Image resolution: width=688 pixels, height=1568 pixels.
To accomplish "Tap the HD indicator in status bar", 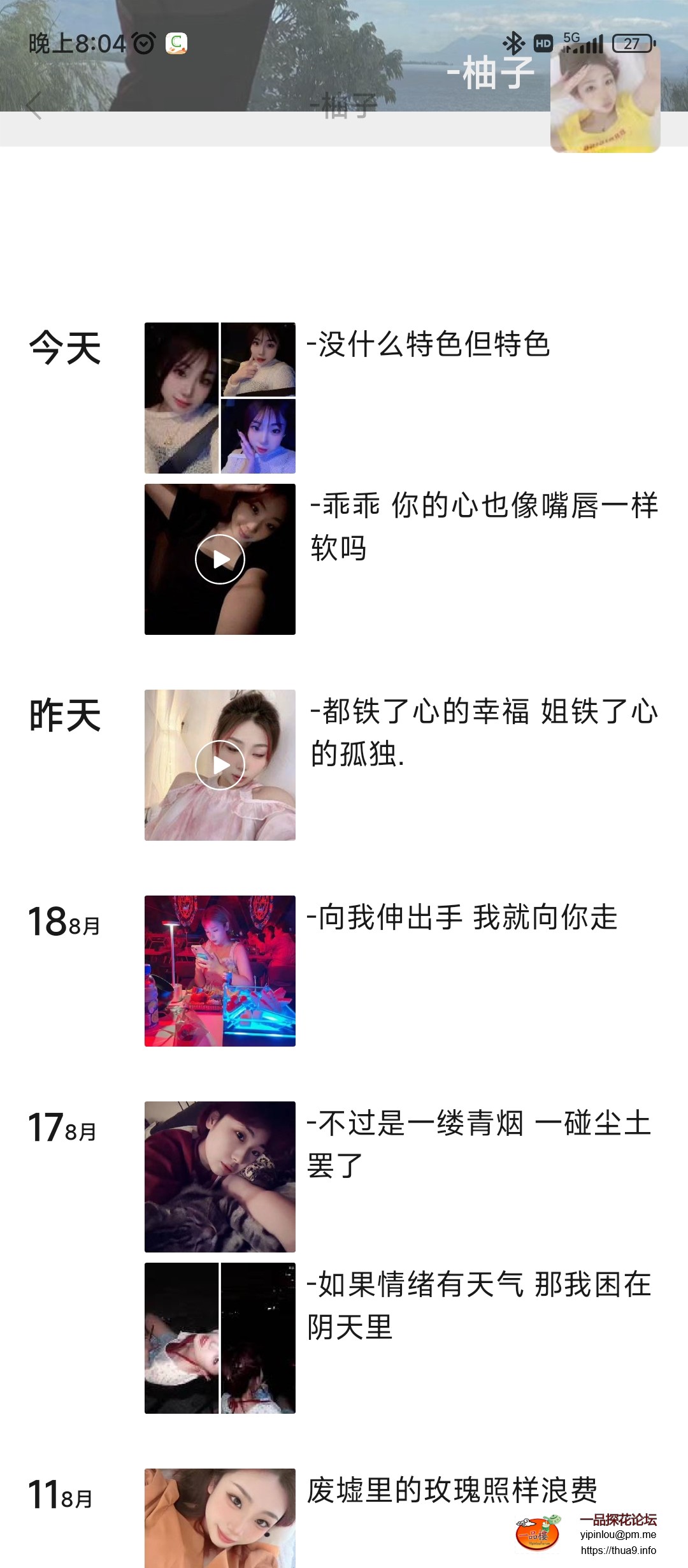I will 542,42.
